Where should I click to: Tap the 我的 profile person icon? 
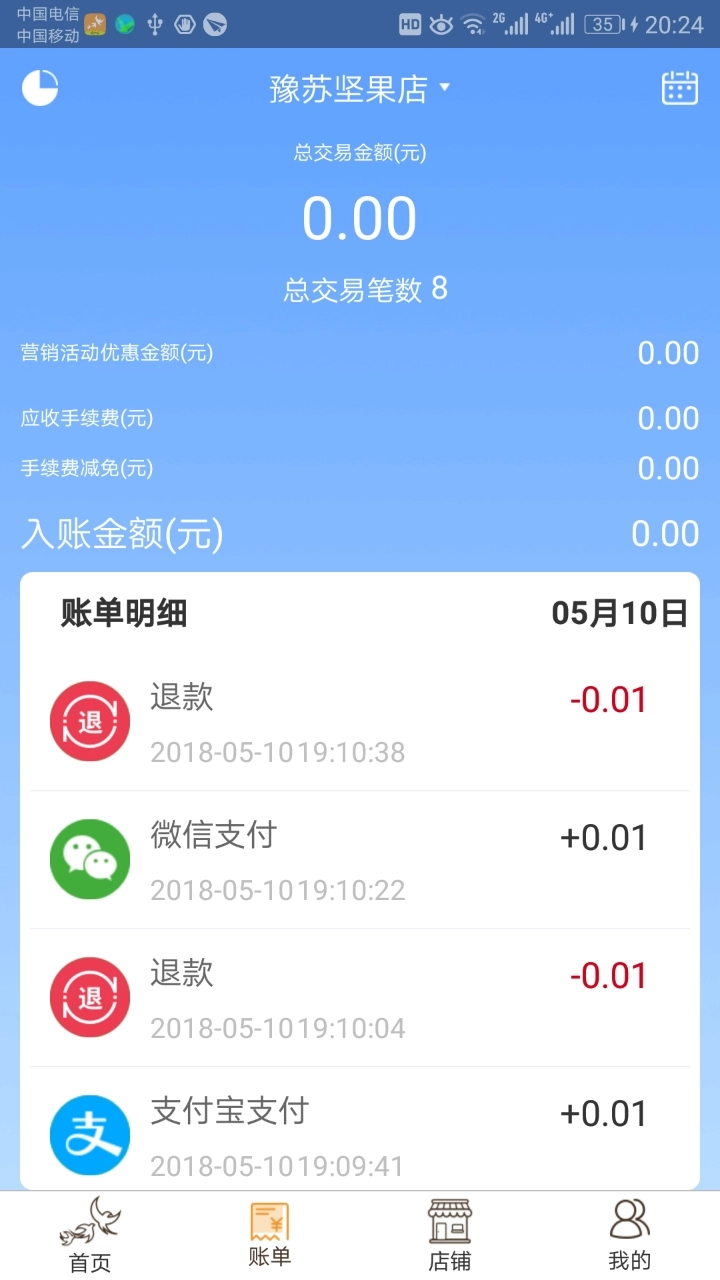[x=628, y=1232]
